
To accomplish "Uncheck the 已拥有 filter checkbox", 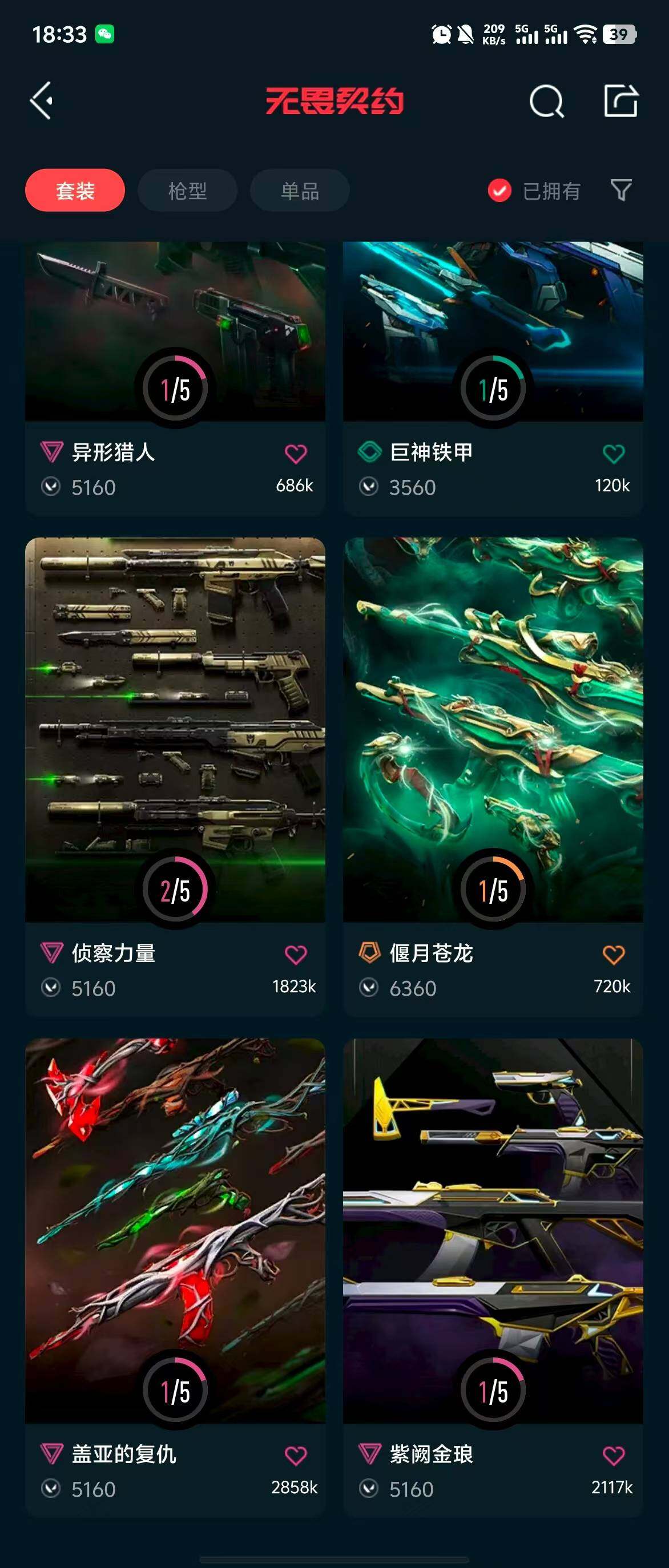I will tap(499, 191).
